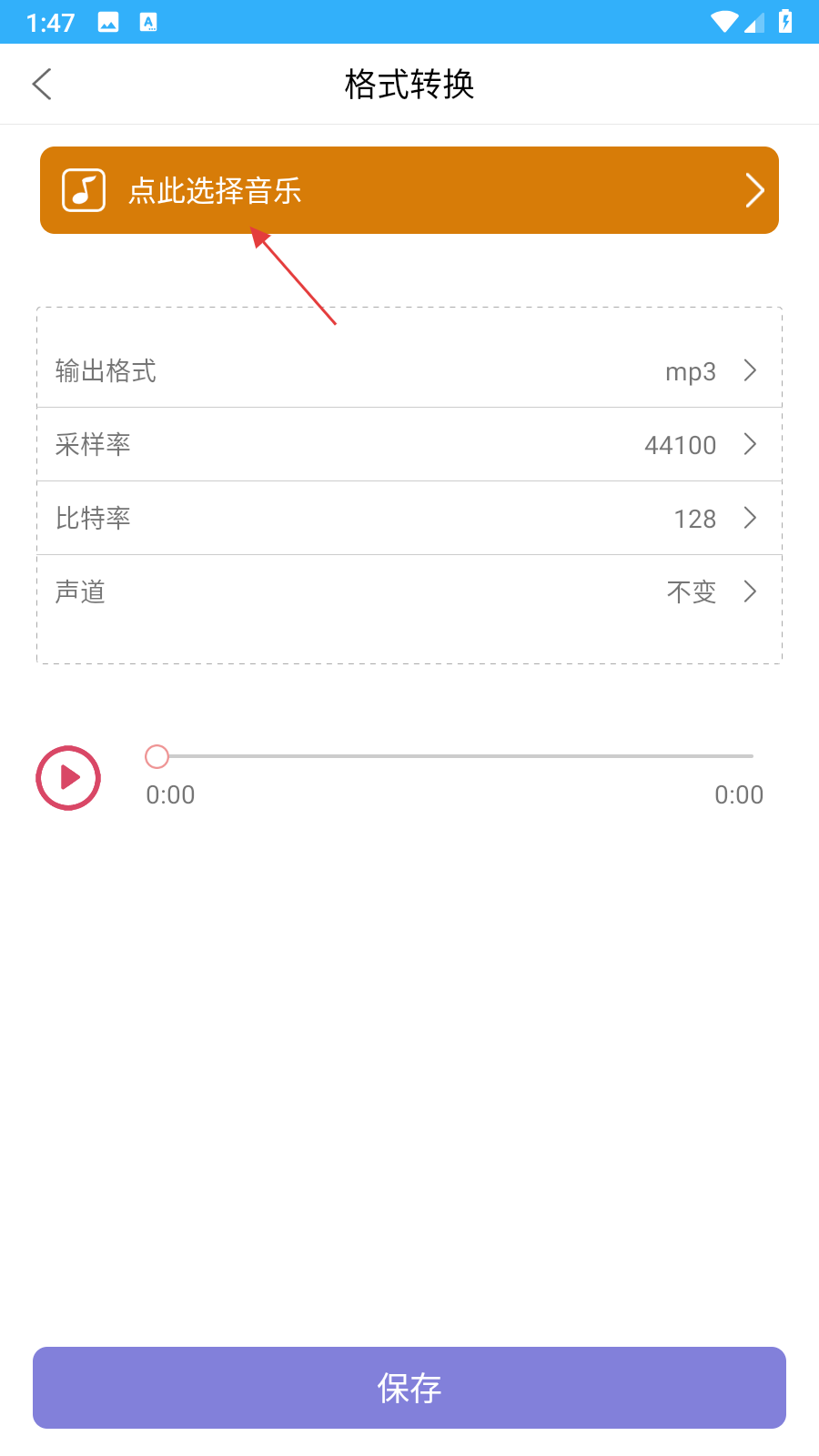Viewport: 819px width, 1456px height.
Task: Go back from the 格式转换 screen
Action: pos(42,84)
